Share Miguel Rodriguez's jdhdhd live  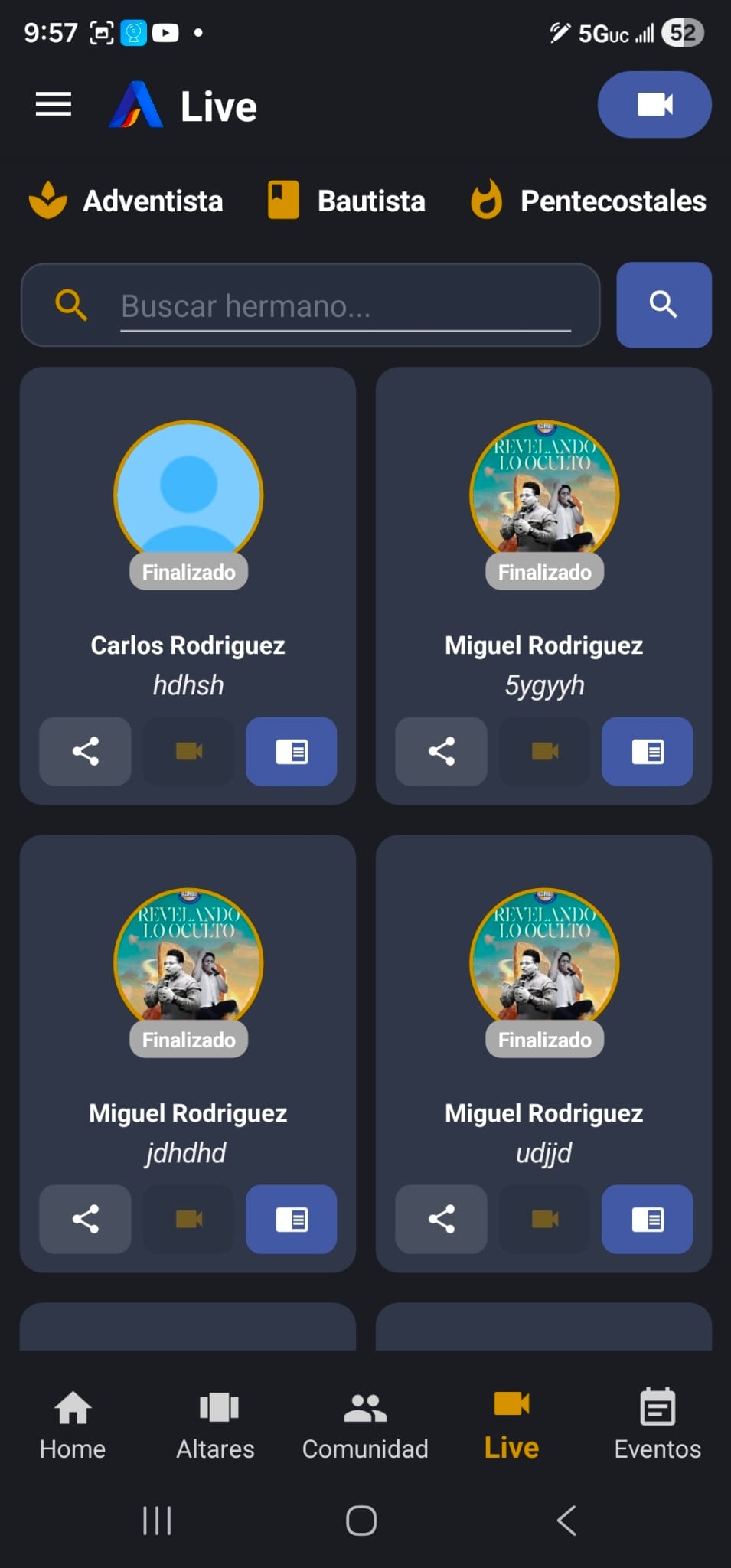[85, 1219]
